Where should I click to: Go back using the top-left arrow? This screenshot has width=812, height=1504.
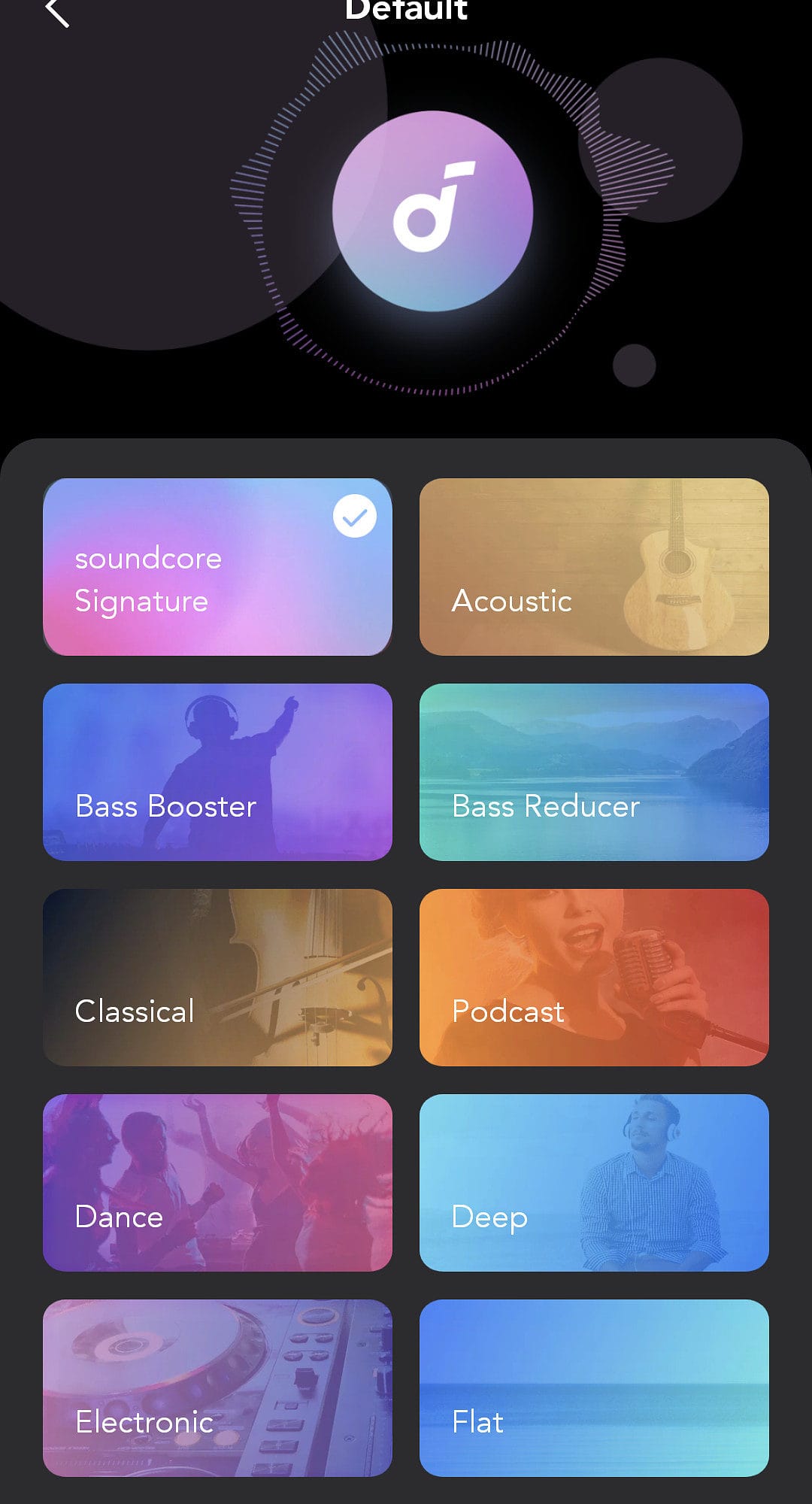[57, 12]
